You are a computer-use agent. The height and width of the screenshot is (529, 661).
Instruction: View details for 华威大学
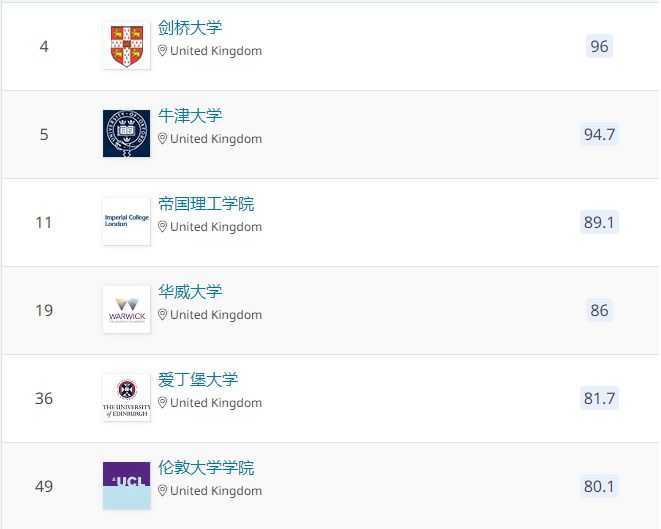pyautogui.click(x=190, y=292)
